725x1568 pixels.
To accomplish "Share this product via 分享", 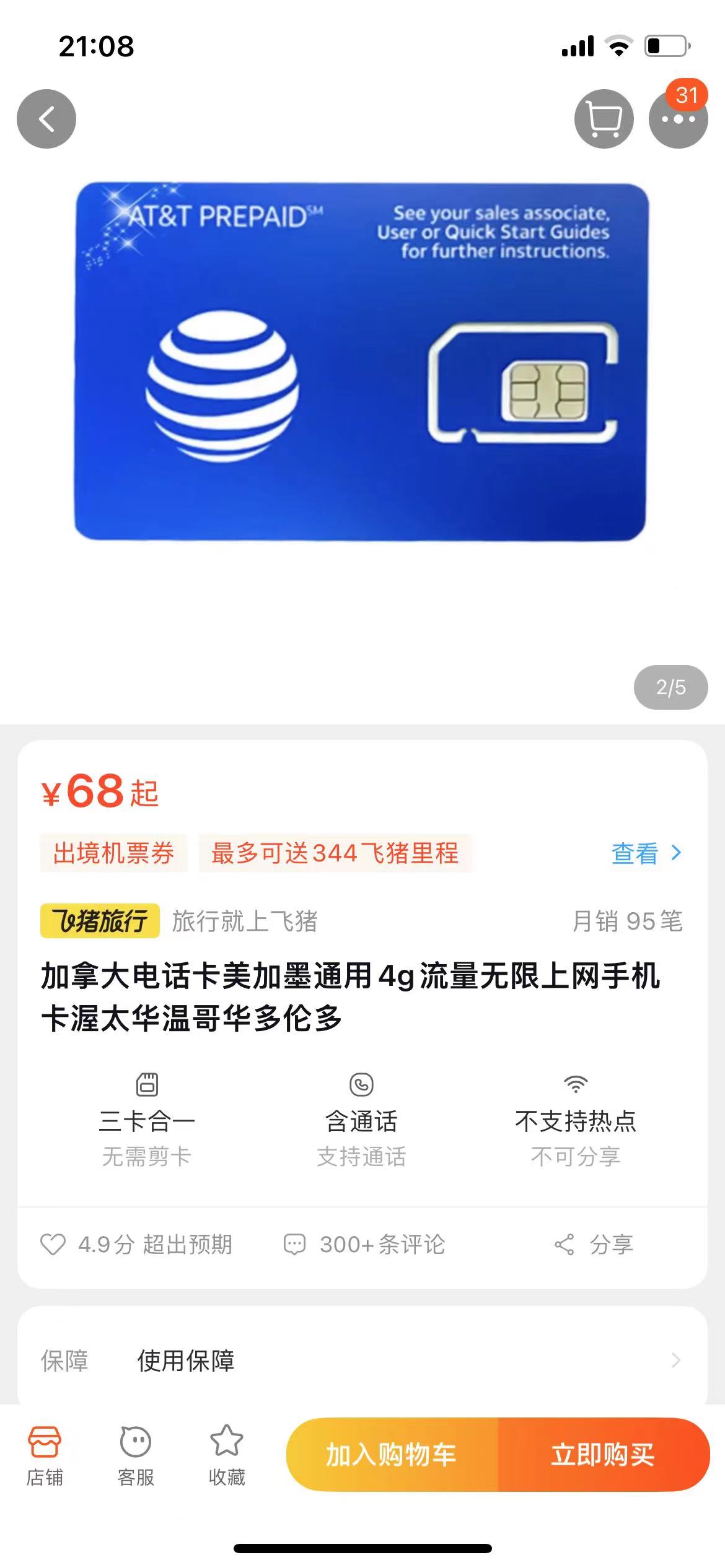I will [594, 1244].
